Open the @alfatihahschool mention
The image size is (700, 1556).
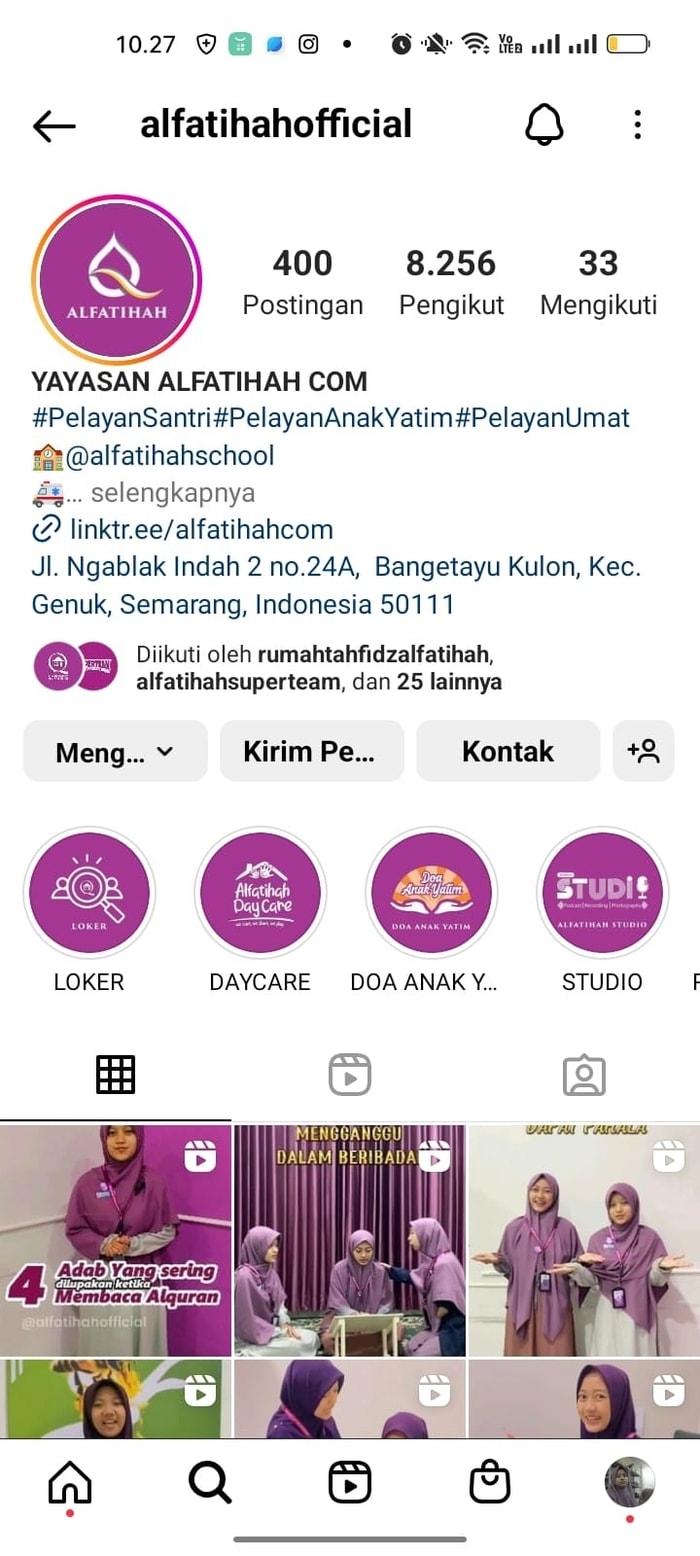pos(169,456)
